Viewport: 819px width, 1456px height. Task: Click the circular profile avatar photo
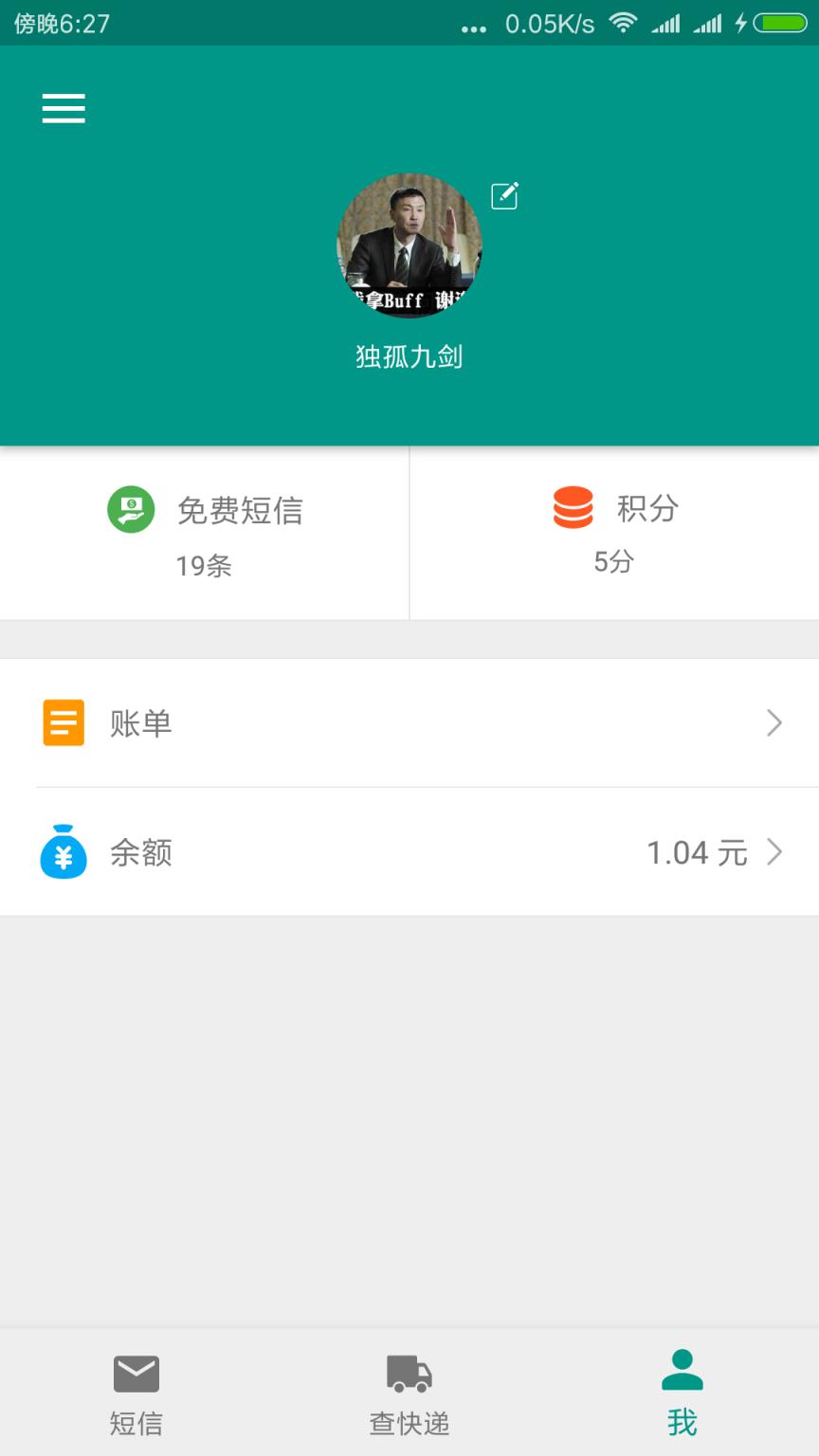point(409,245)
